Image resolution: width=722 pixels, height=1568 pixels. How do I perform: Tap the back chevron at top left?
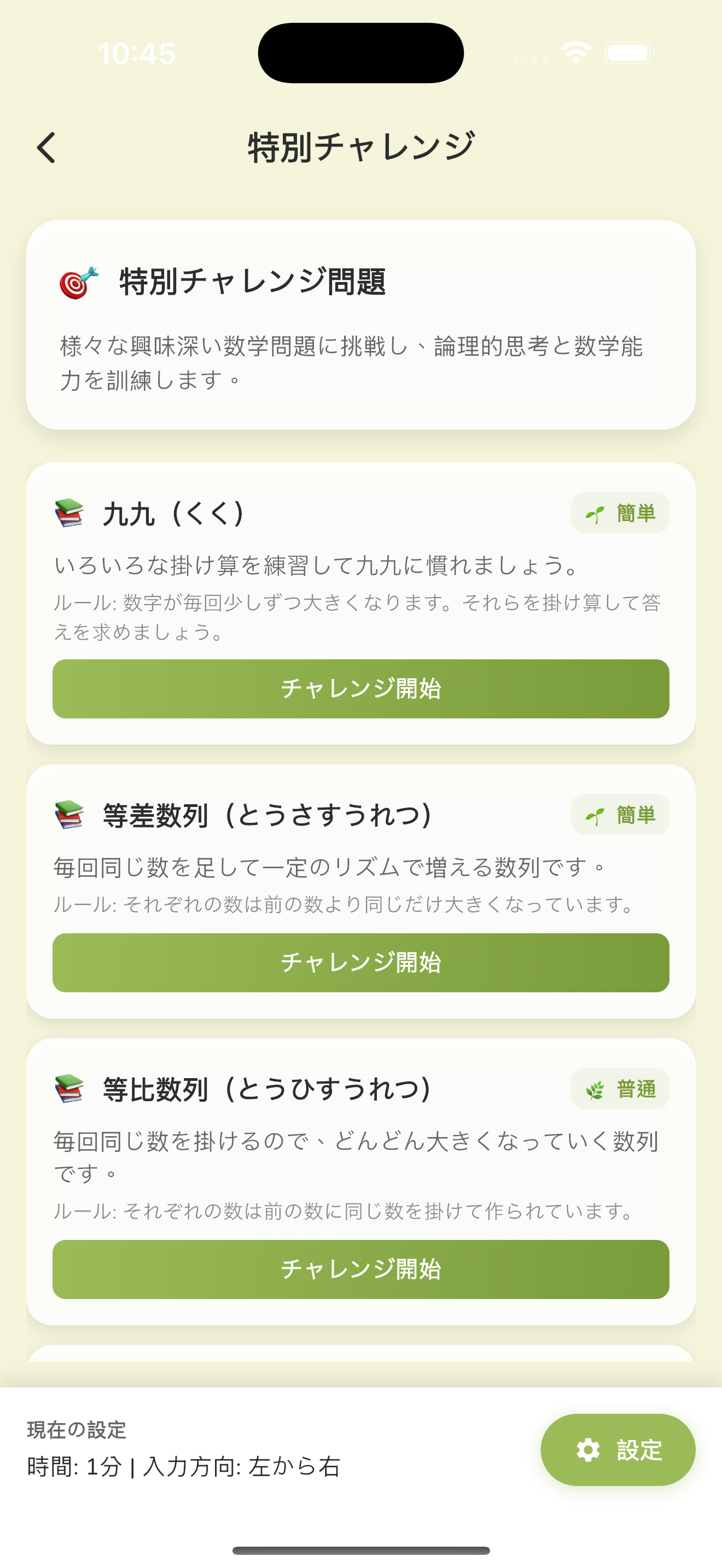click(48, 147)
